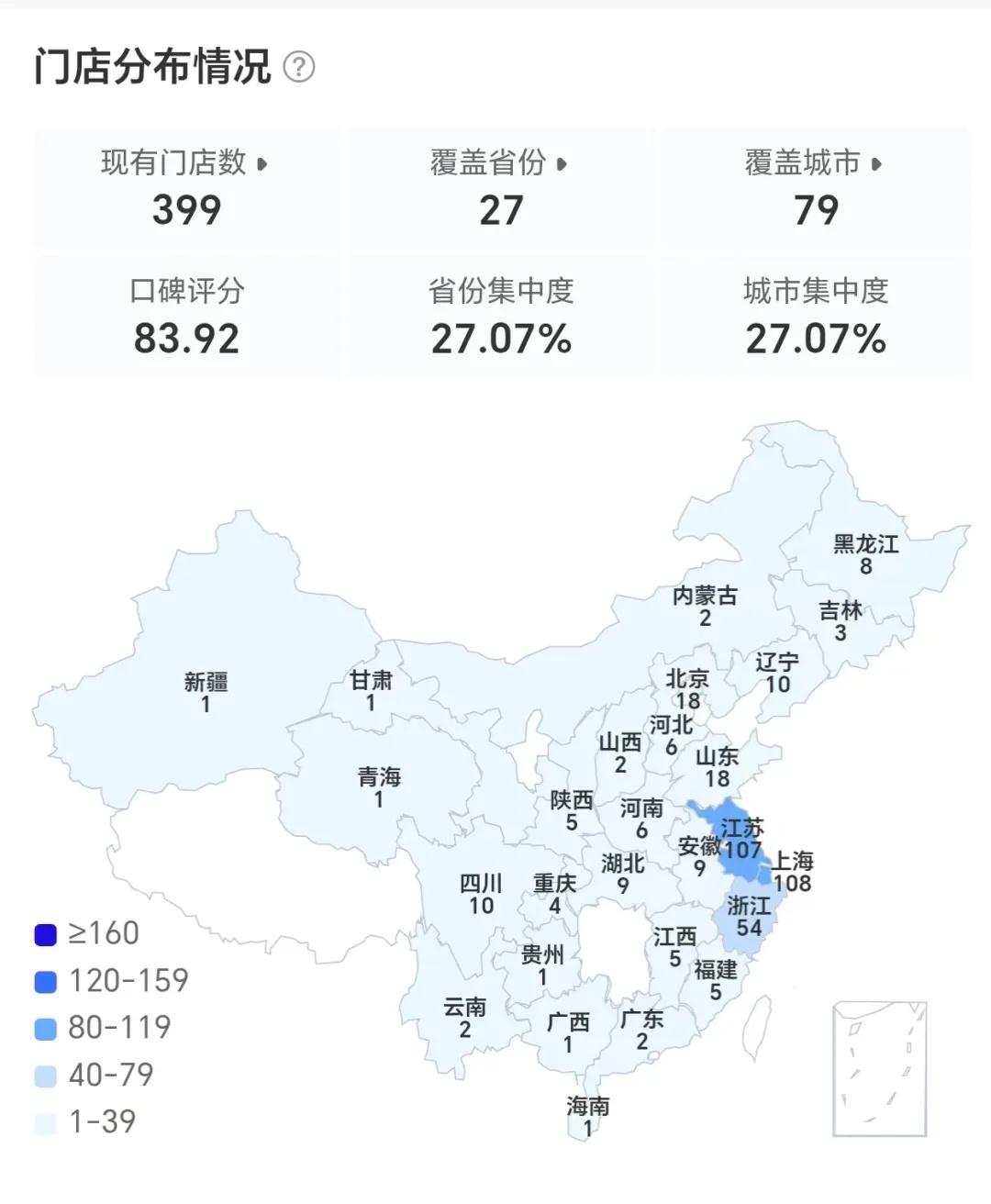Image resolution: width=991 pixels, height=1204 pixels.
Task: Select the 城市集中度 stat panel
Action: click(x=815, y=317)
